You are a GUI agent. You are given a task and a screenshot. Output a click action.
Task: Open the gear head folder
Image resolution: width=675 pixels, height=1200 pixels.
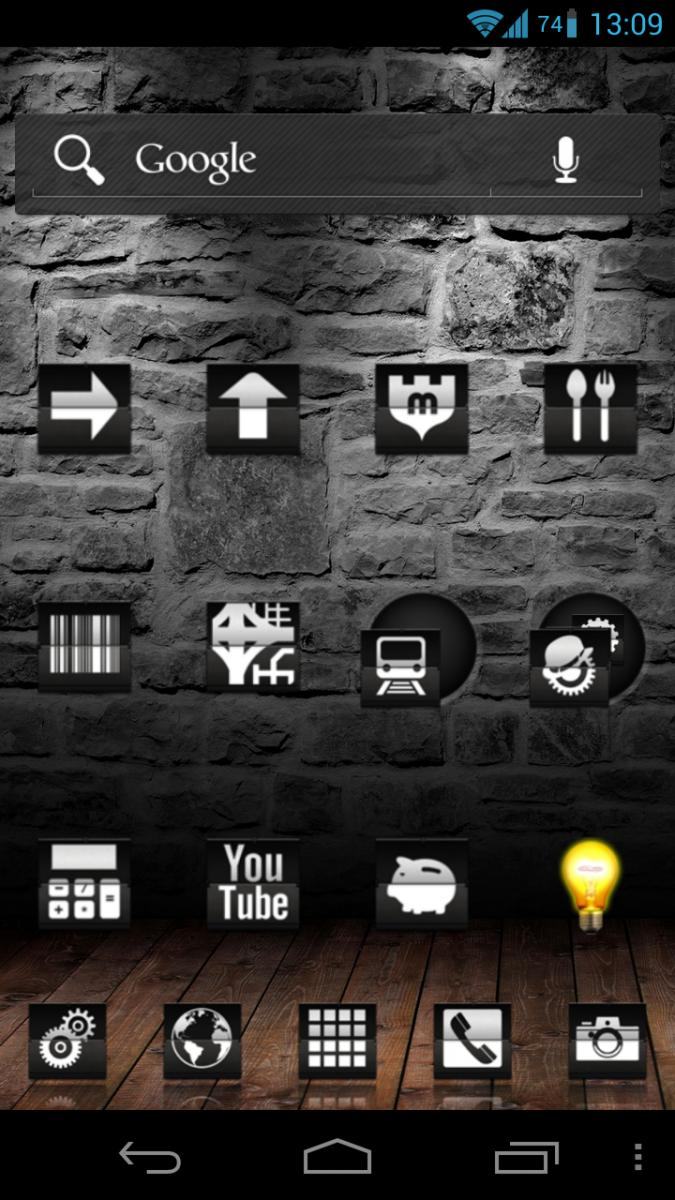click(587, 651)
